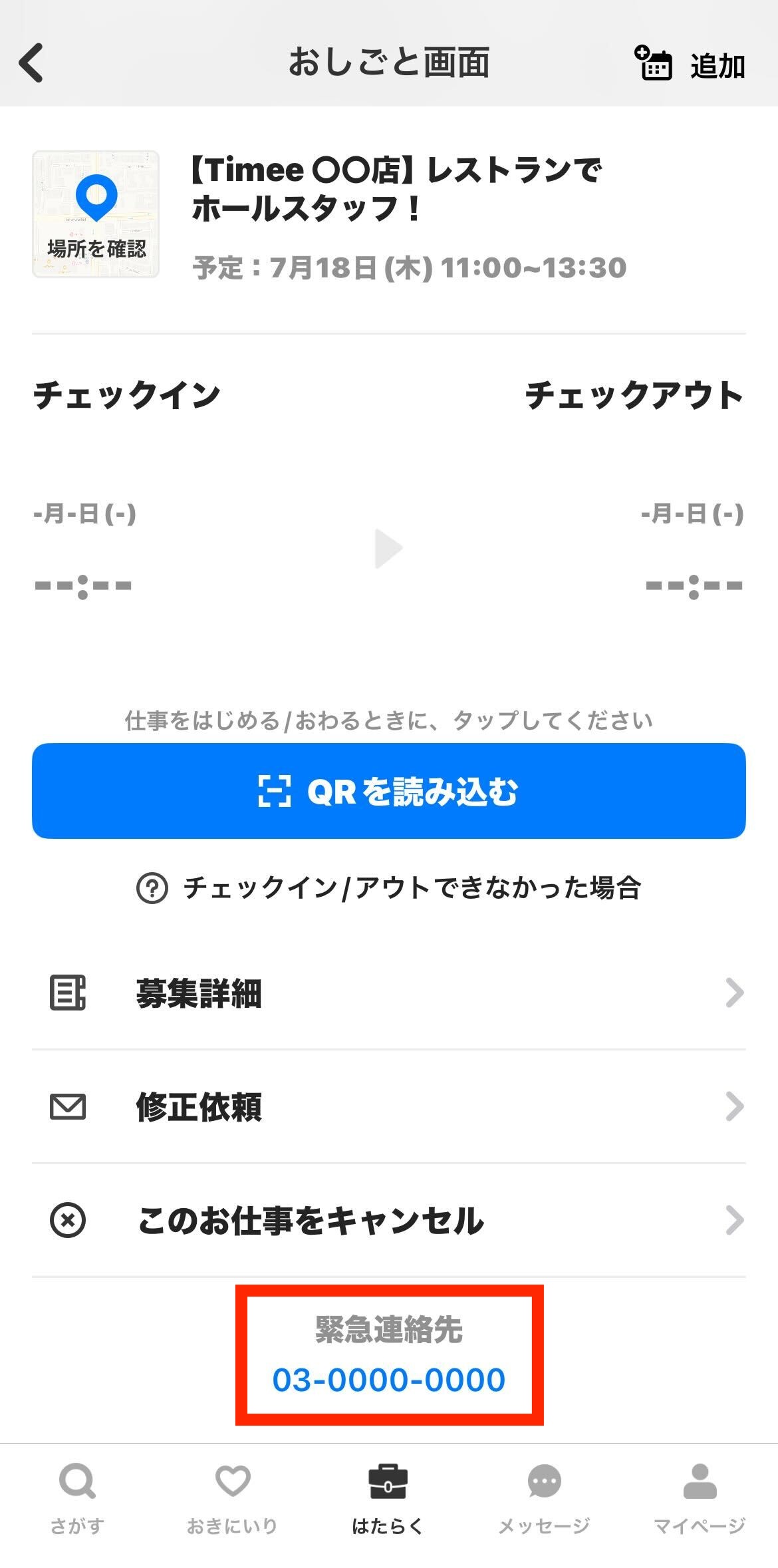Go back using the top-left arrow
The width and height of the screenshot is (778, 1568).
click(x=31, y=63)
